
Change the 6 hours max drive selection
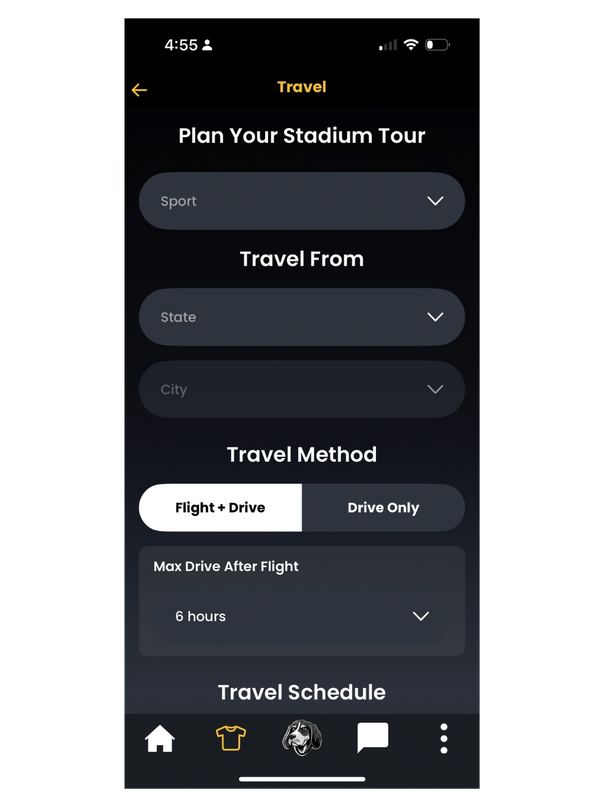[x=301, y=616]
